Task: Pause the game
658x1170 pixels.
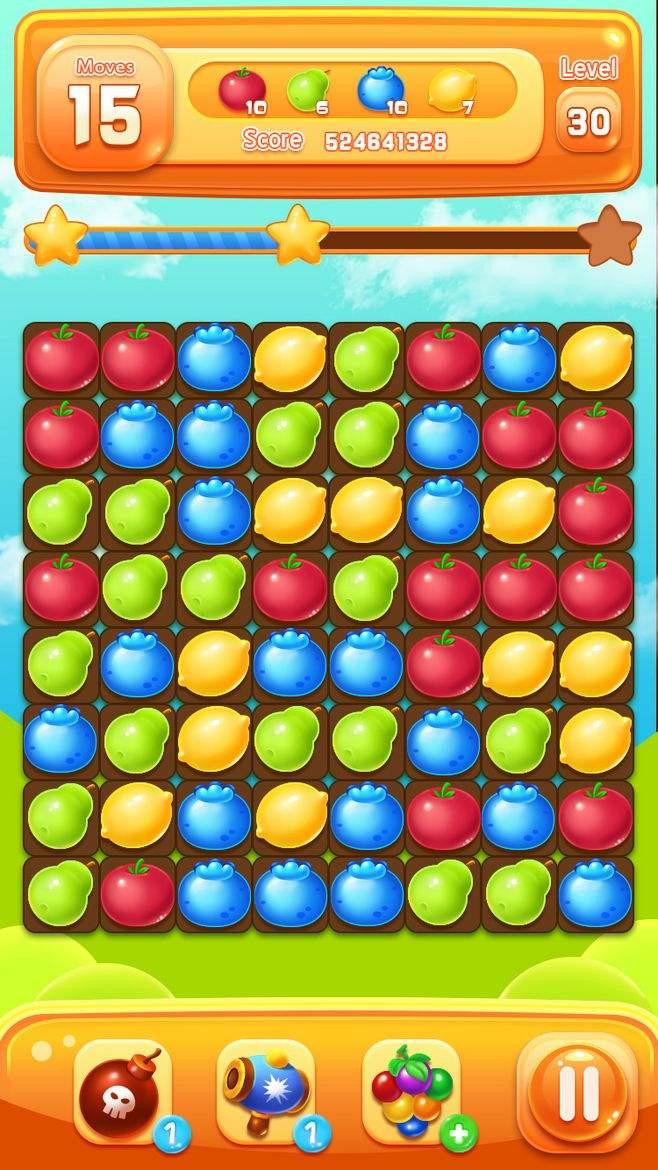Action: click(x=578, y=1093)
